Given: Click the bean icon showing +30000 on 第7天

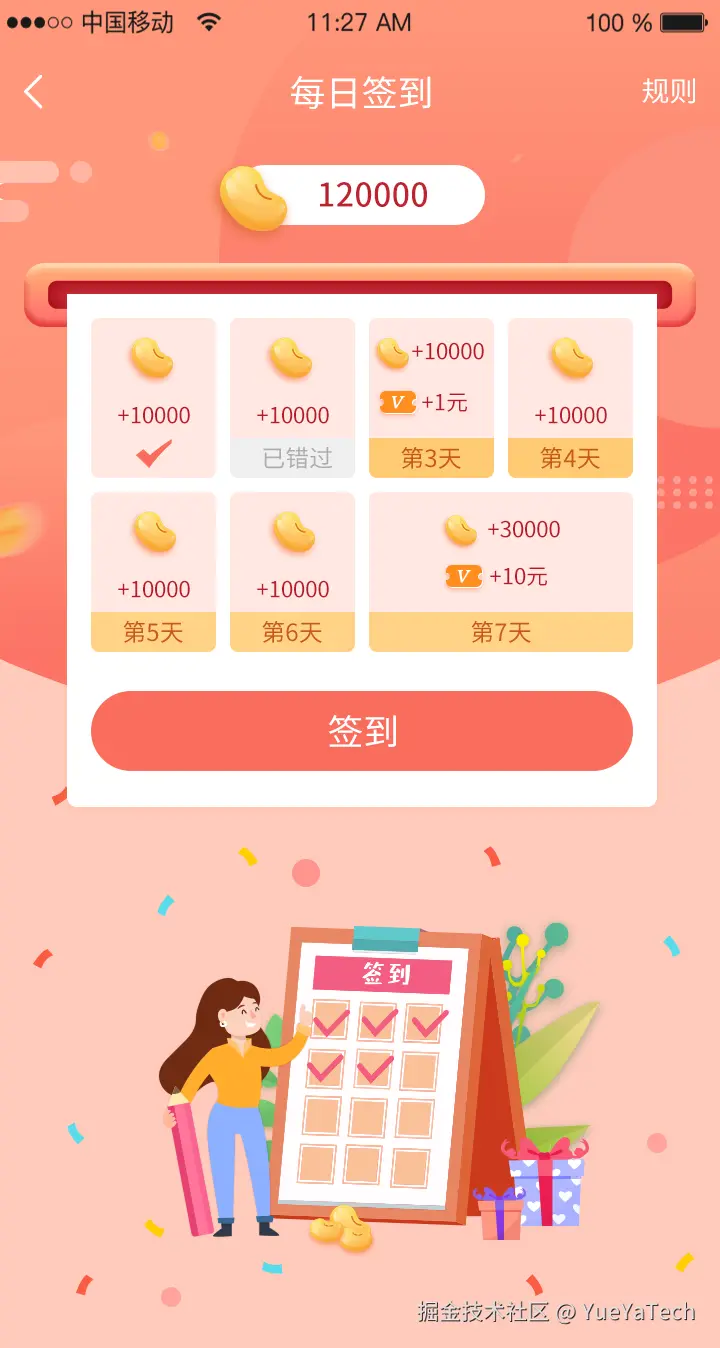Looking at the screenshot, I should [x=459, y=530].
